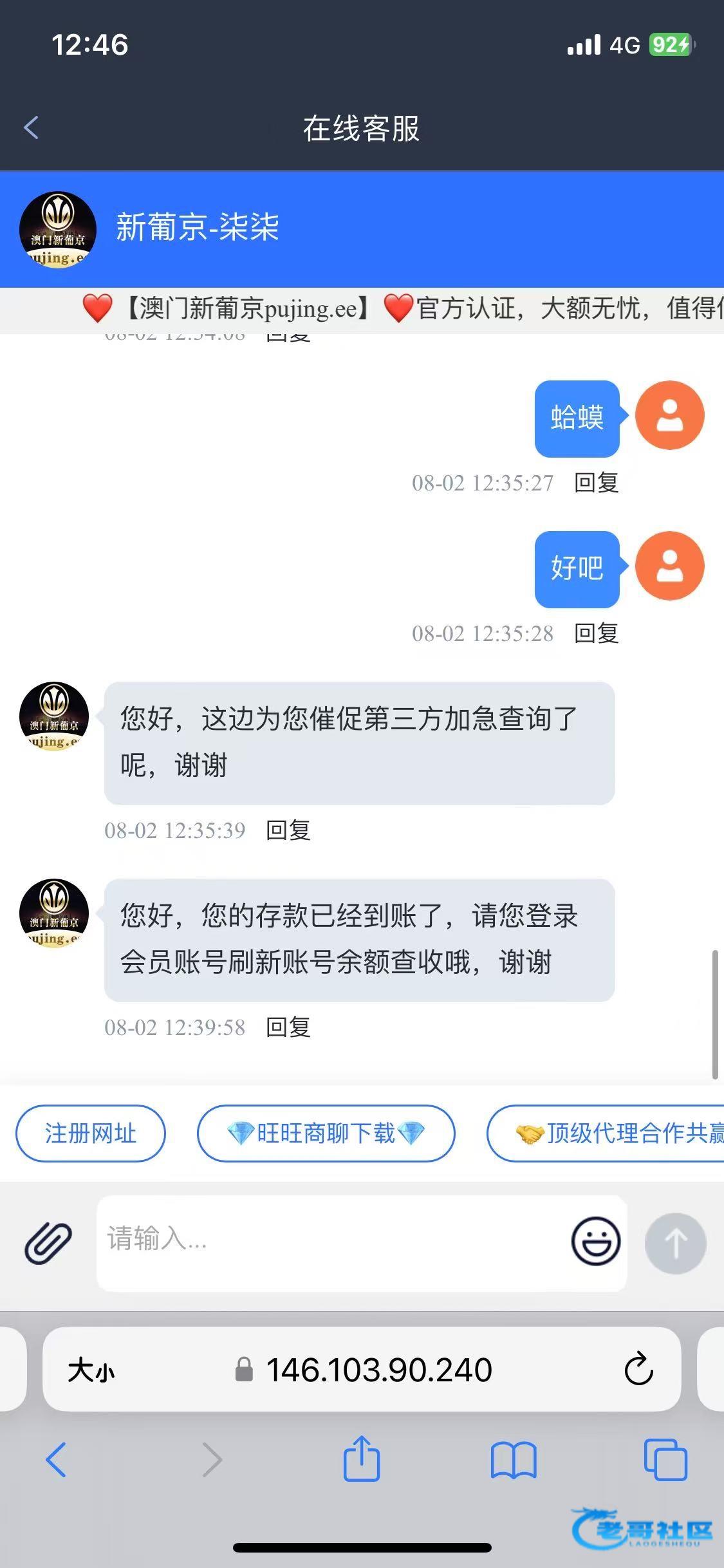
Task: Tap the address bar 146.103.90.240
Action: point(362,1369)
